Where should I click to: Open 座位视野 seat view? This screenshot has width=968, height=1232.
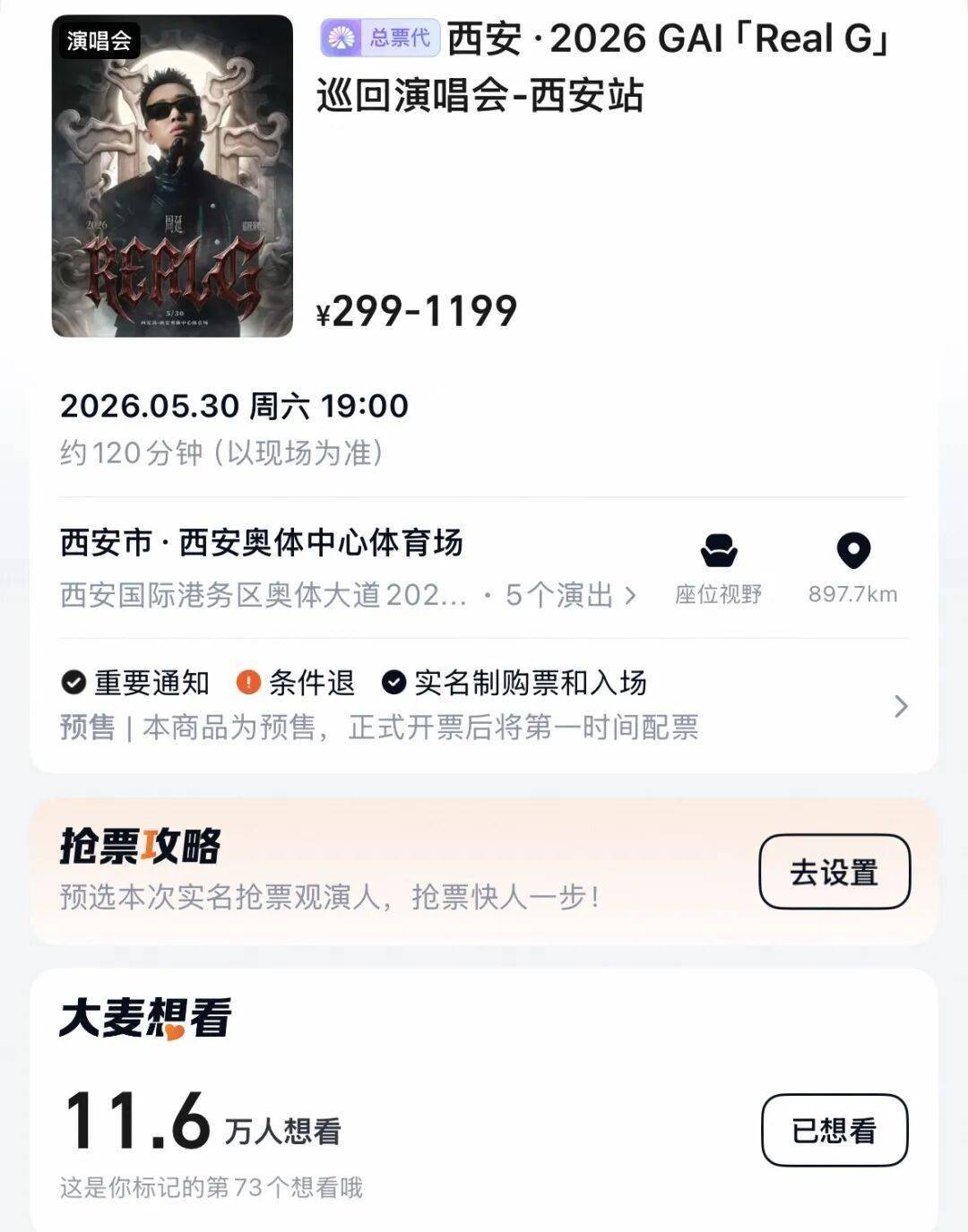pyautogui.click(x=718, y=568)
